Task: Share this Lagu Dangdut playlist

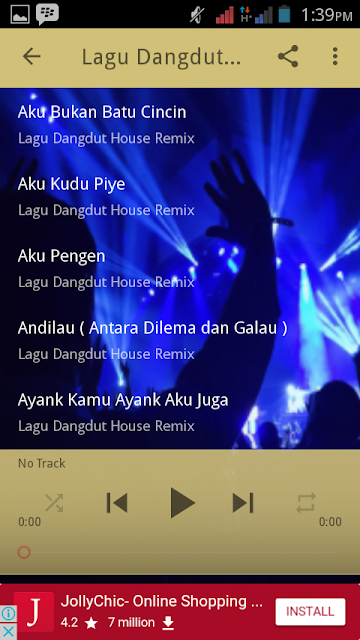Action: (288, 56)
